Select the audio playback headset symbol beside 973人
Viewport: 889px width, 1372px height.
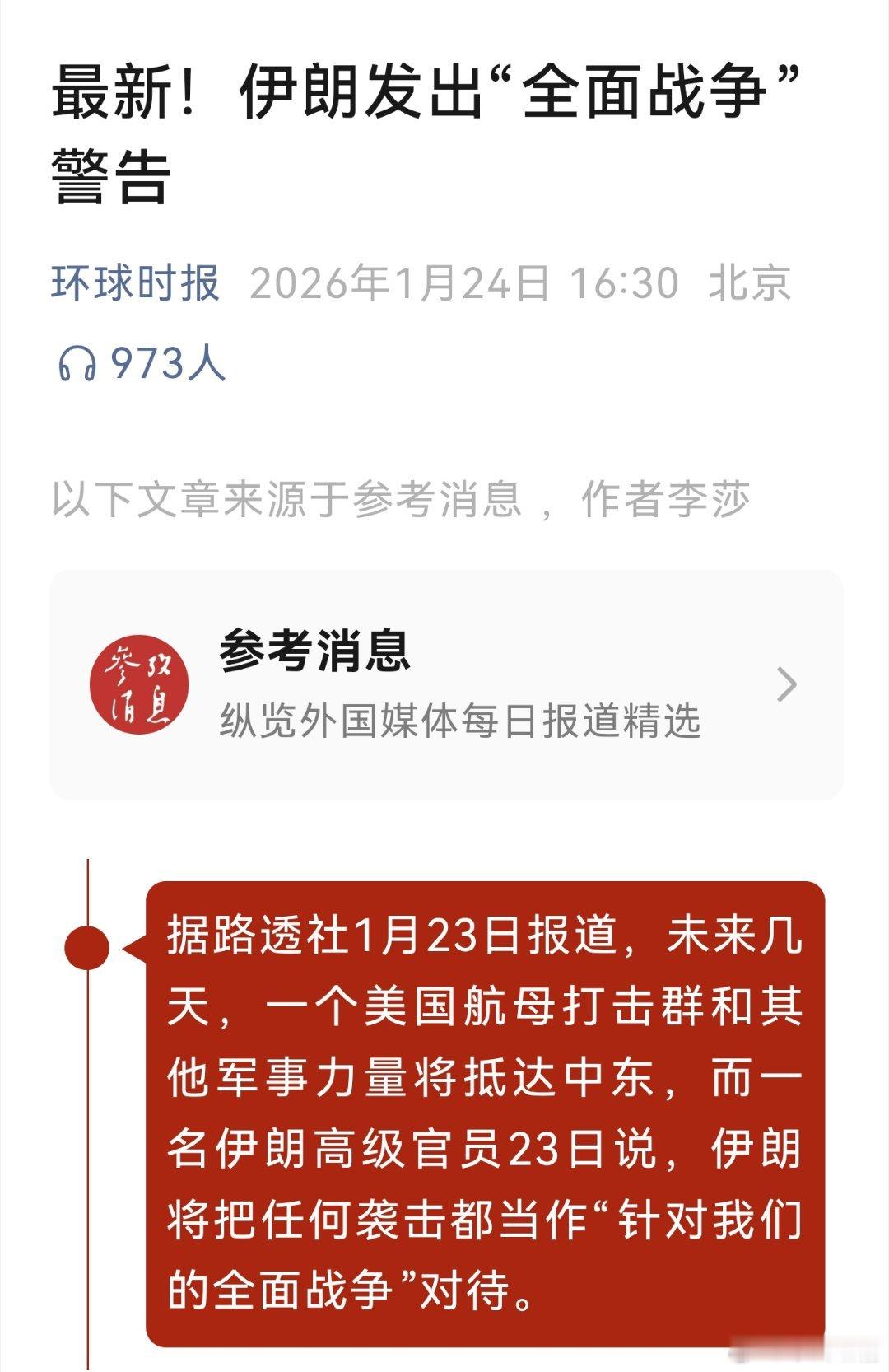76,362
